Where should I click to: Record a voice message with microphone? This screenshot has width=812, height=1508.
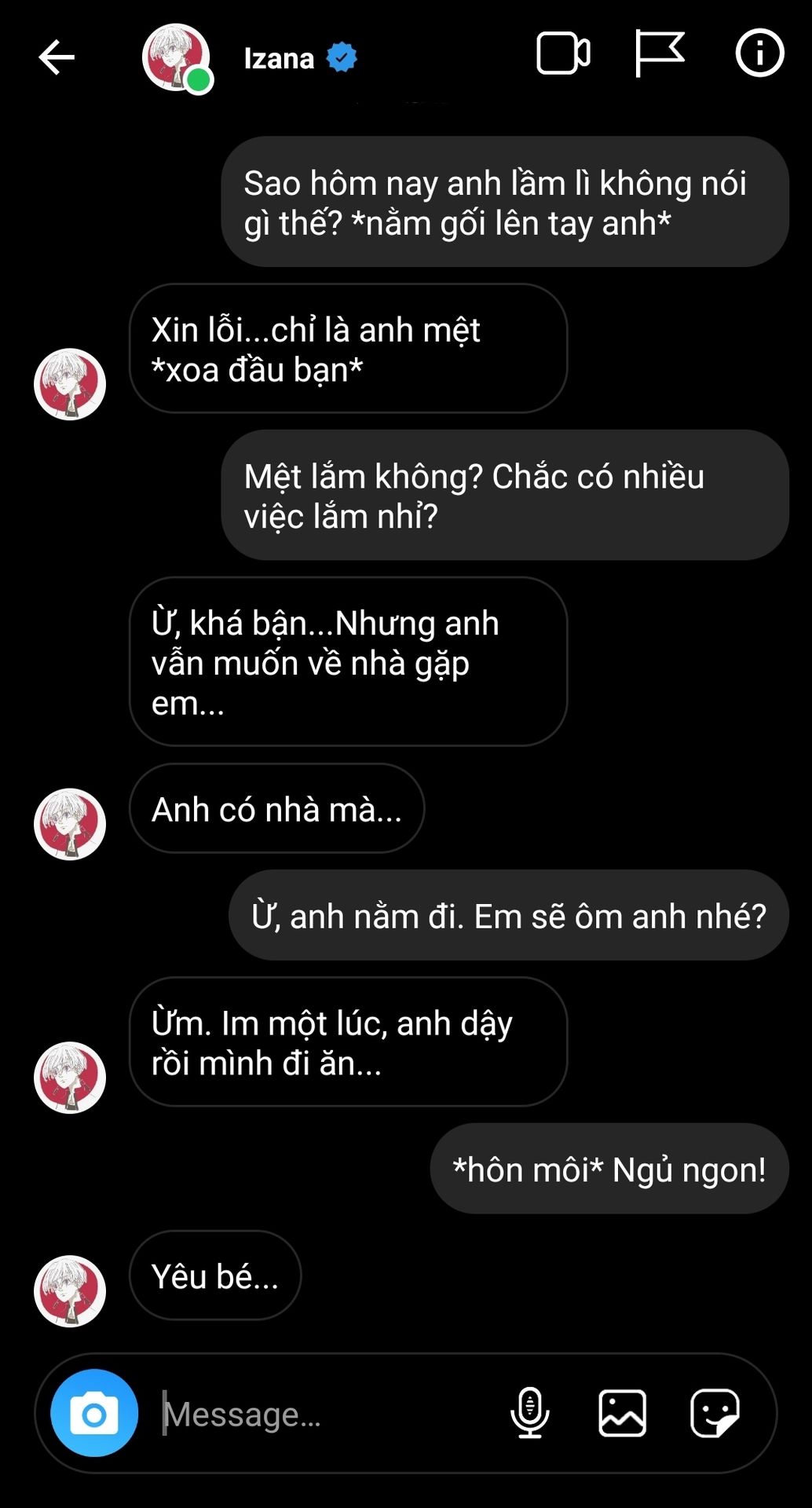[530, 1413]
